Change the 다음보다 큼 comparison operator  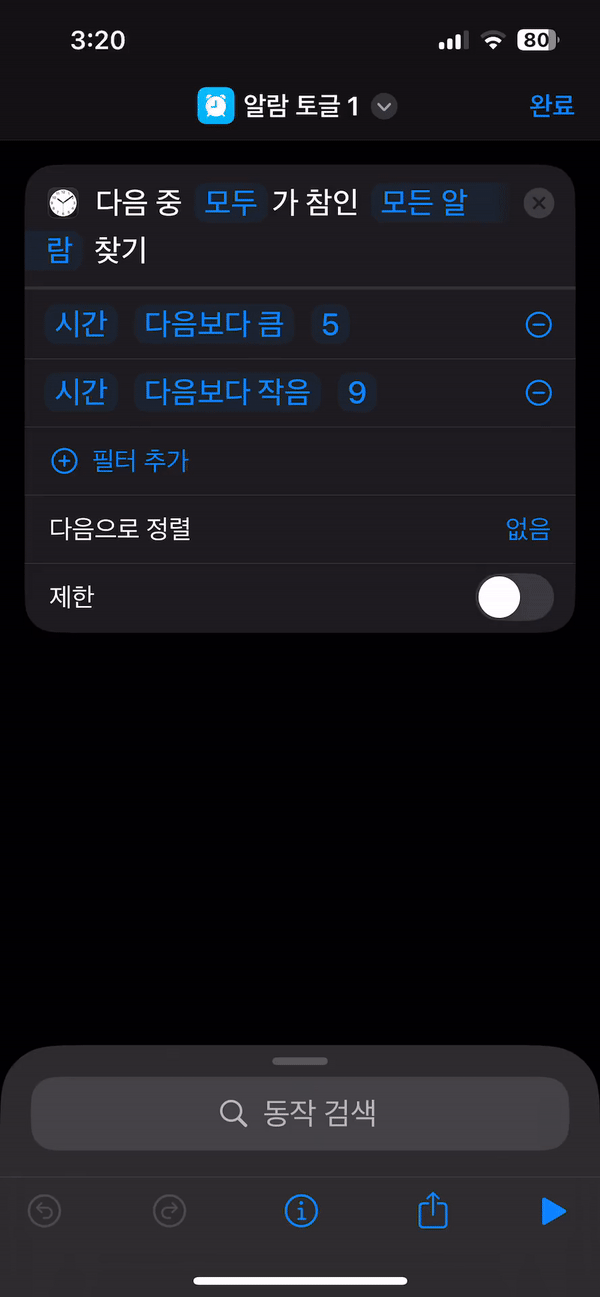coord(214,324)
